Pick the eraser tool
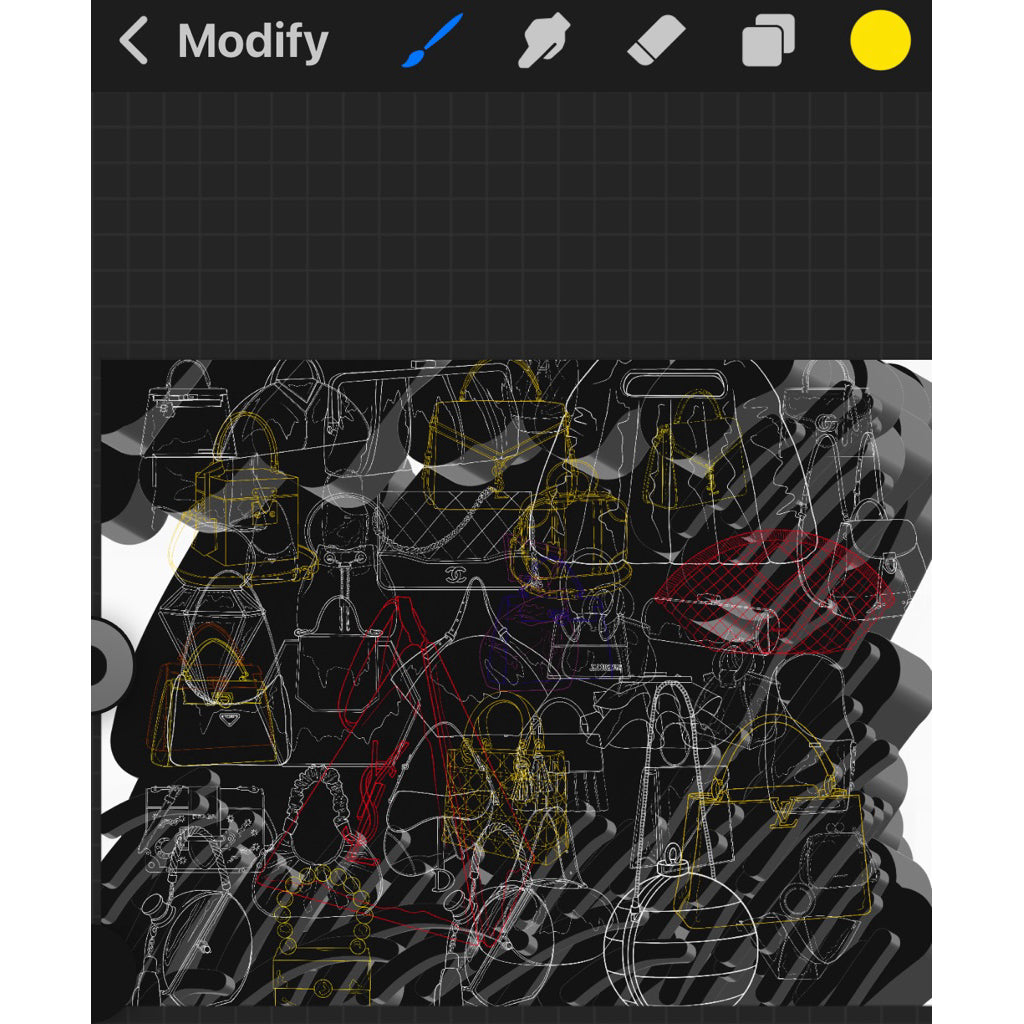The height and width of the screenshot is (1024, 1024). (x=656, y=41)
